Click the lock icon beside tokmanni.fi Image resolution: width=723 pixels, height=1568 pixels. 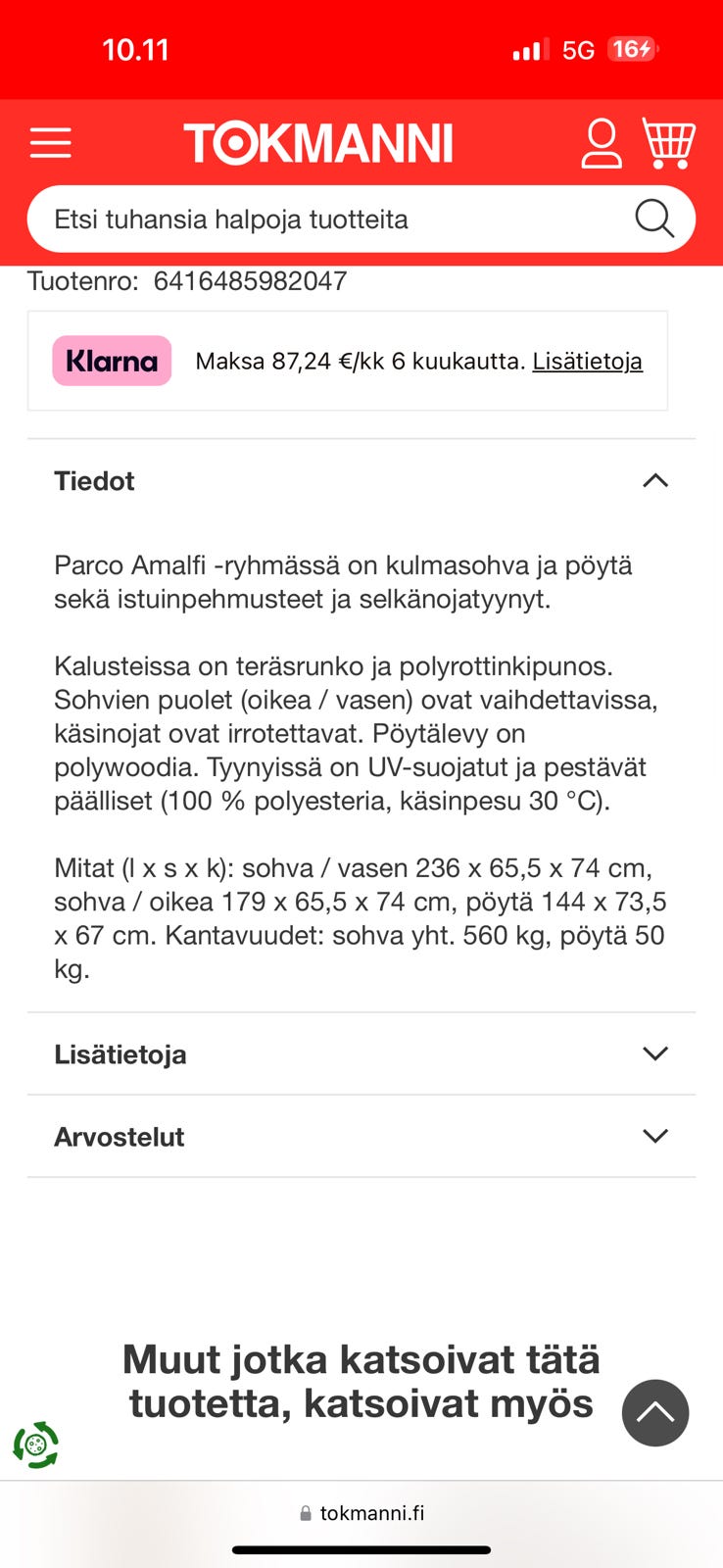(306, 1512)
